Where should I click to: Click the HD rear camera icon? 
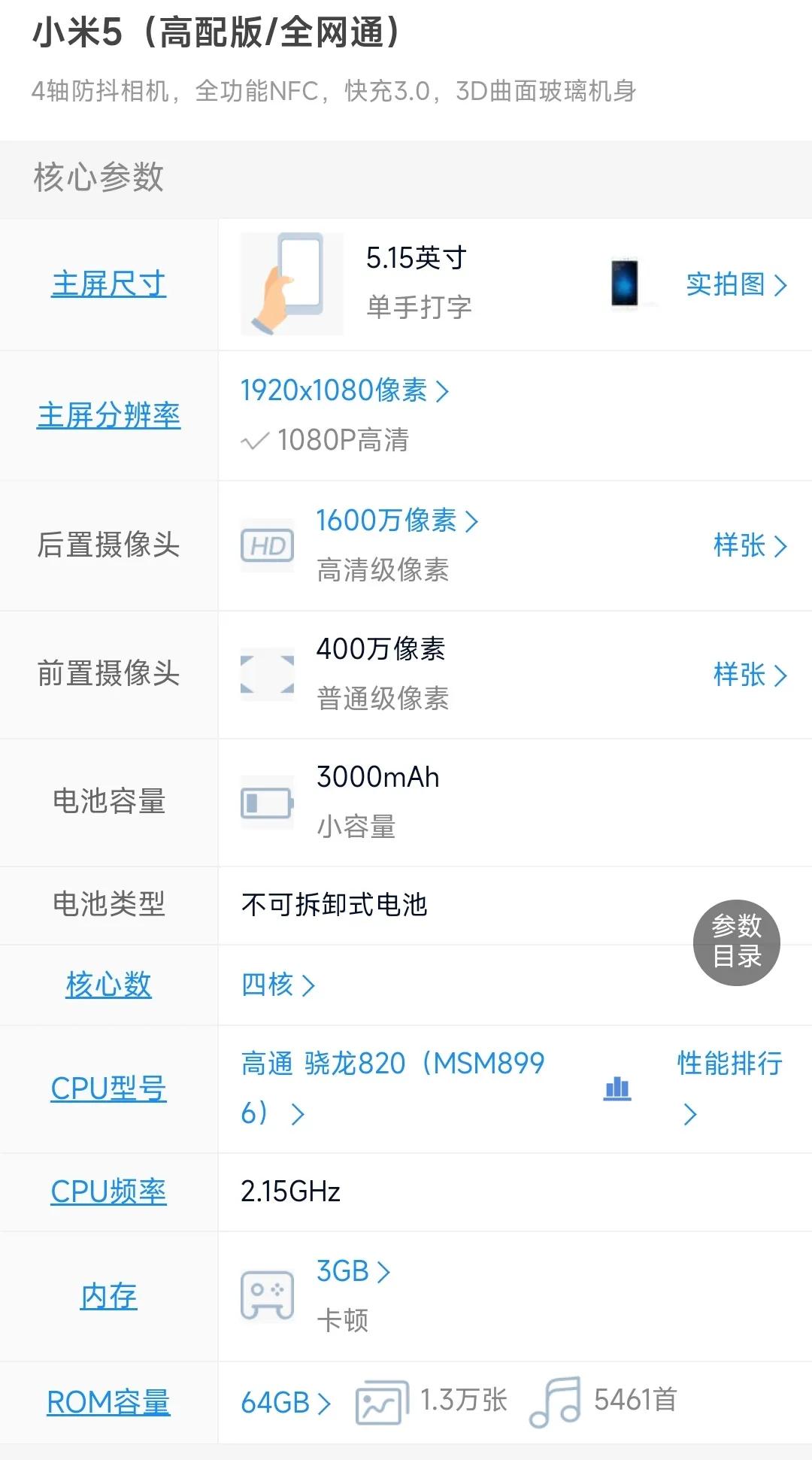click(x=267, y=546)
